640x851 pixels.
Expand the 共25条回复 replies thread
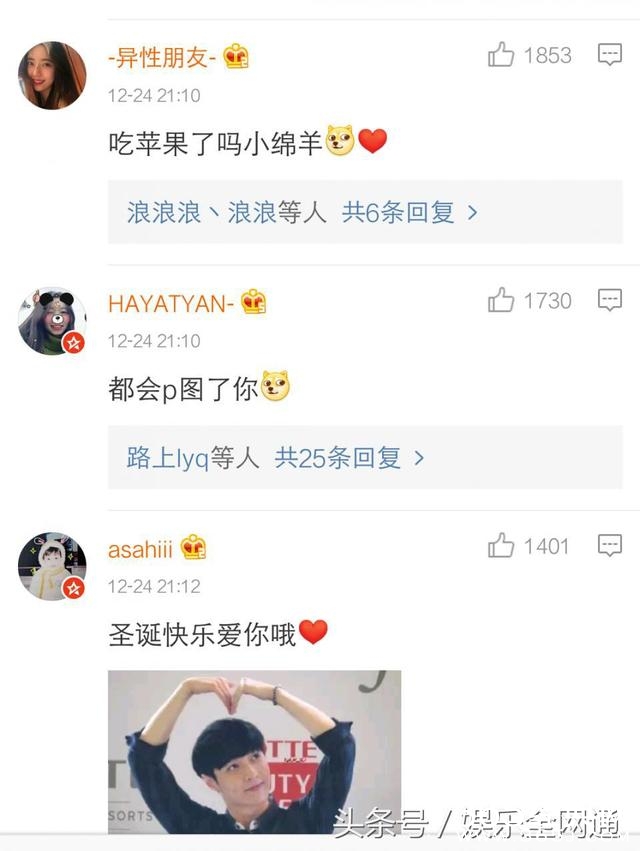pyautogui.click(x=350, y=458)
